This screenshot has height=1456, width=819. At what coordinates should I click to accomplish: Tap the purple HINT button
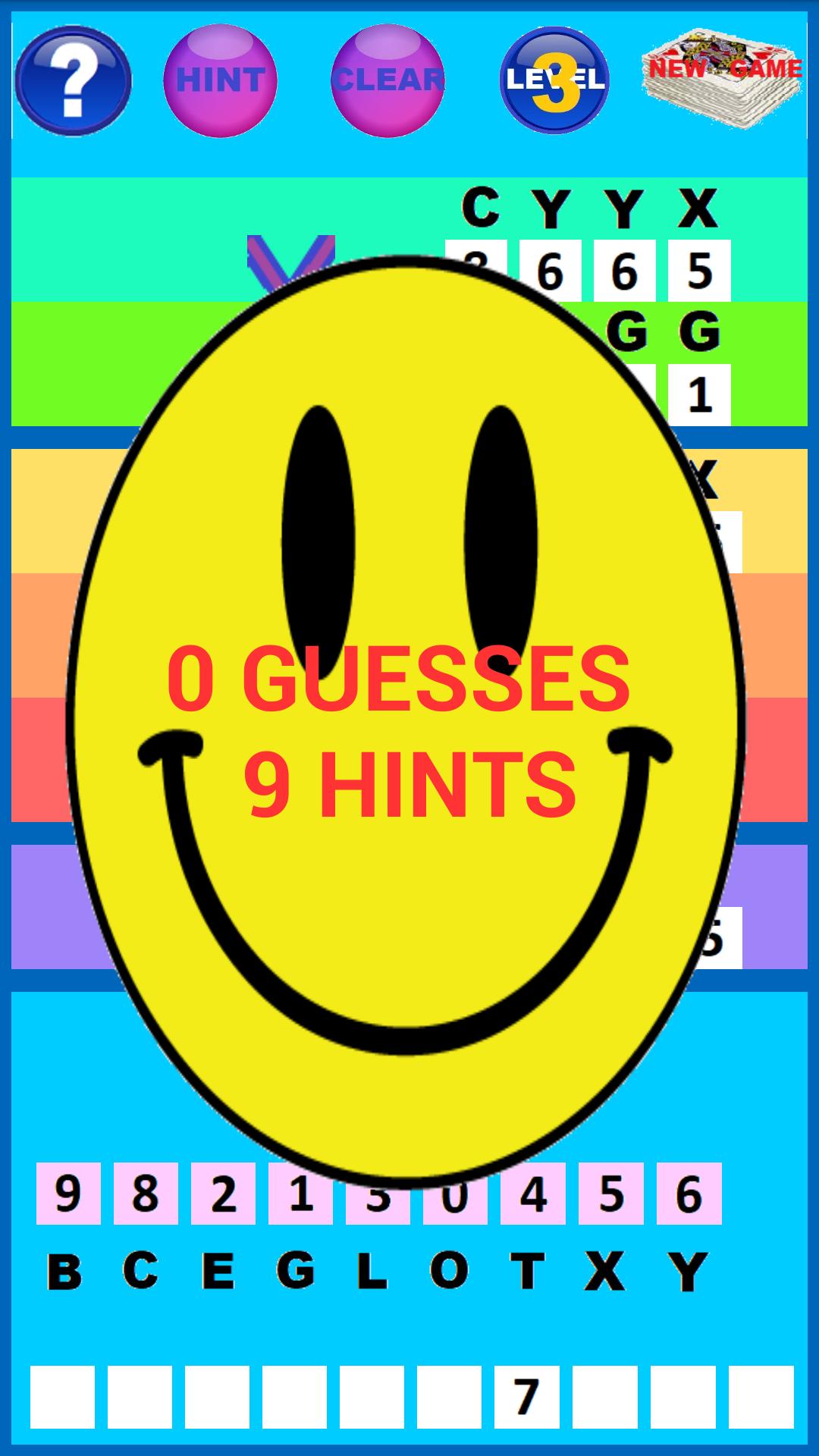220,80
